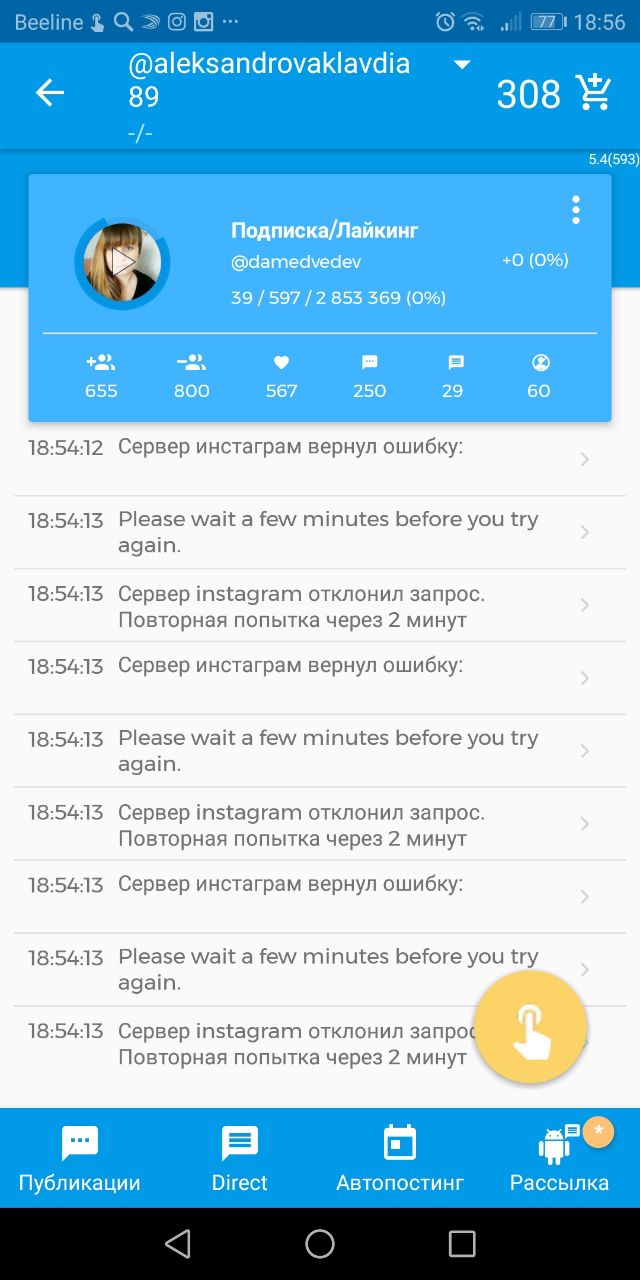Tap the profile avatar play button

[122, 263]
